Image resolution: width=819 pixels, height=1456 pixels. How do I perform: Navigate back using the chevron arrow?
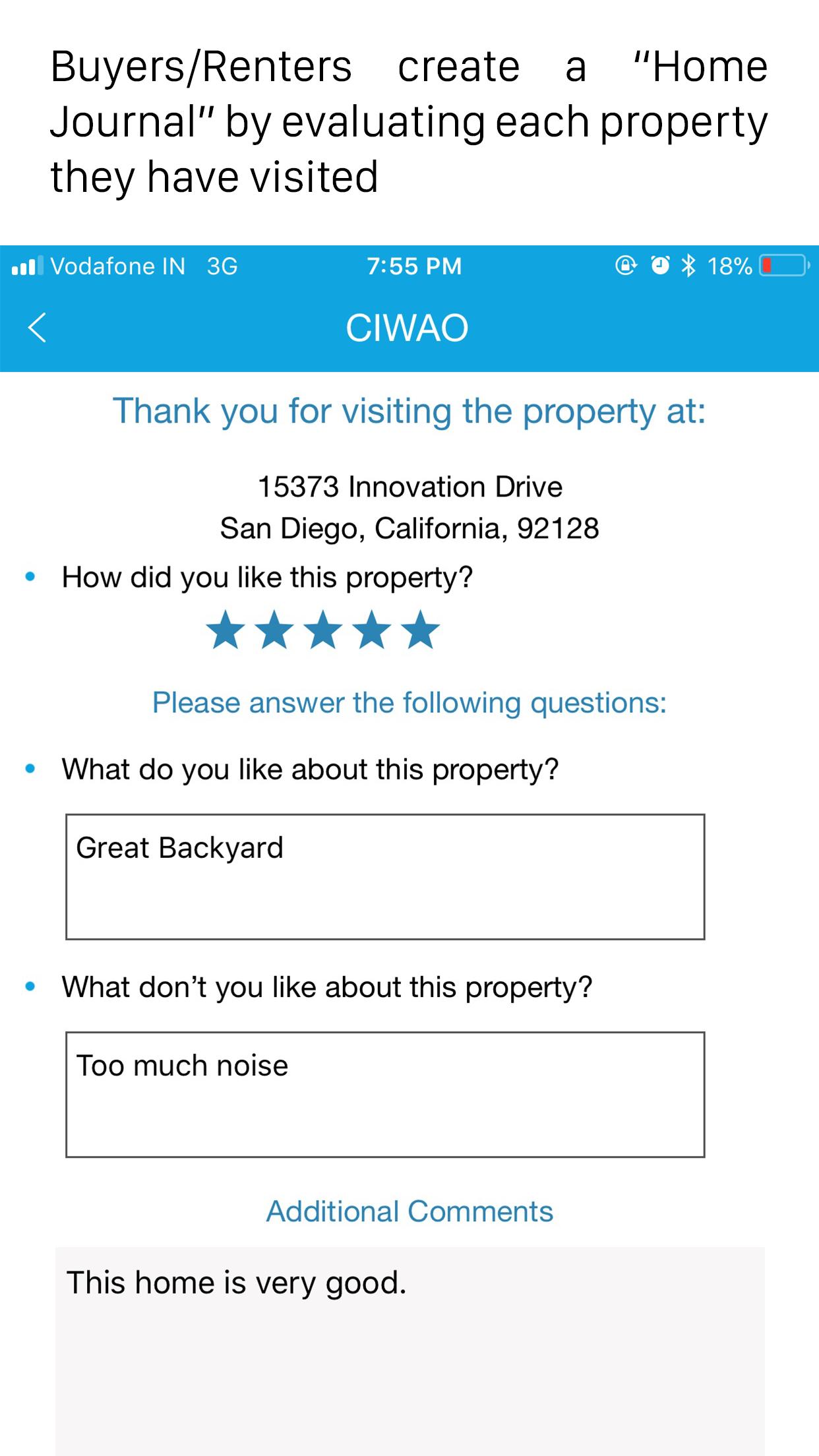pos(38,328)
